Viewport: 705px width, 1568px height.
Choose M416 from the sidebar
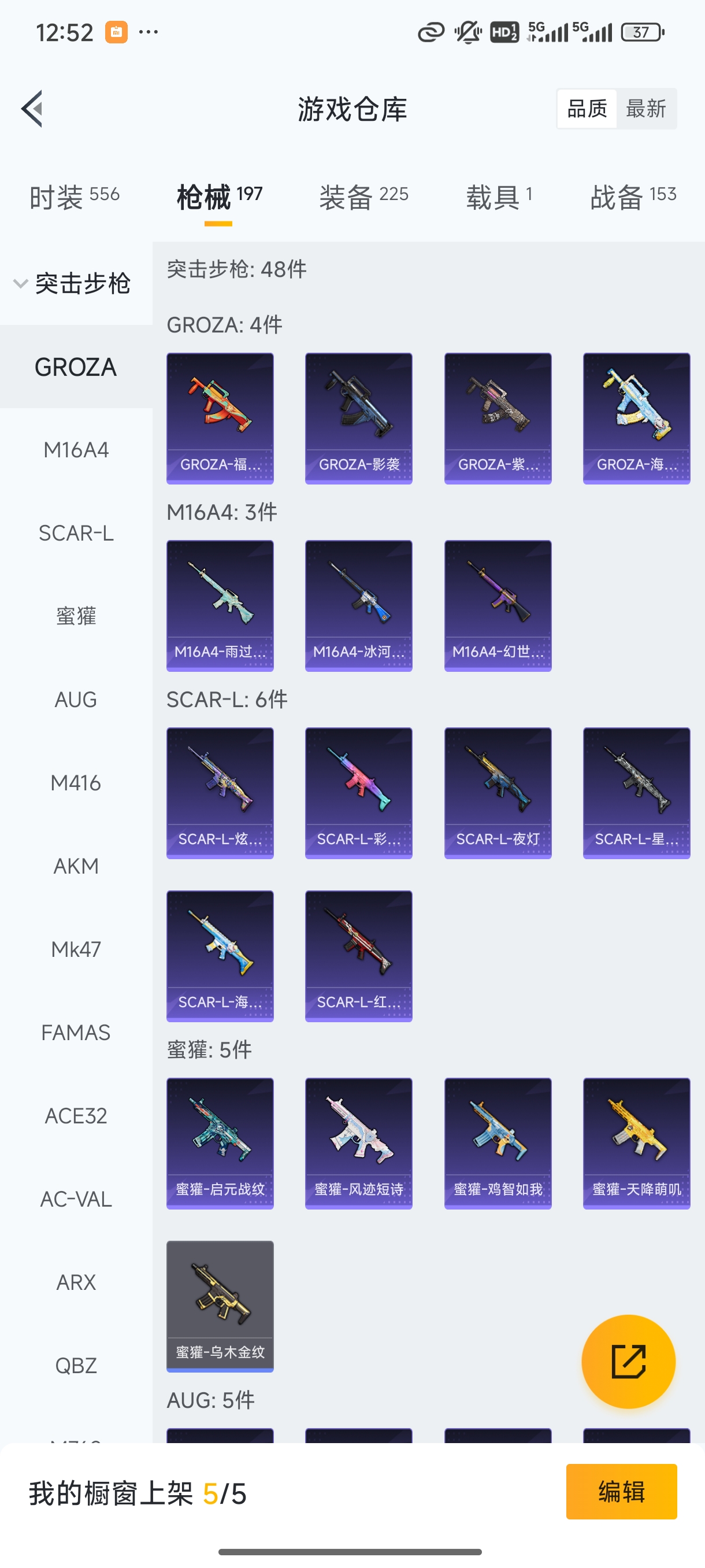(x=76, y=783)
